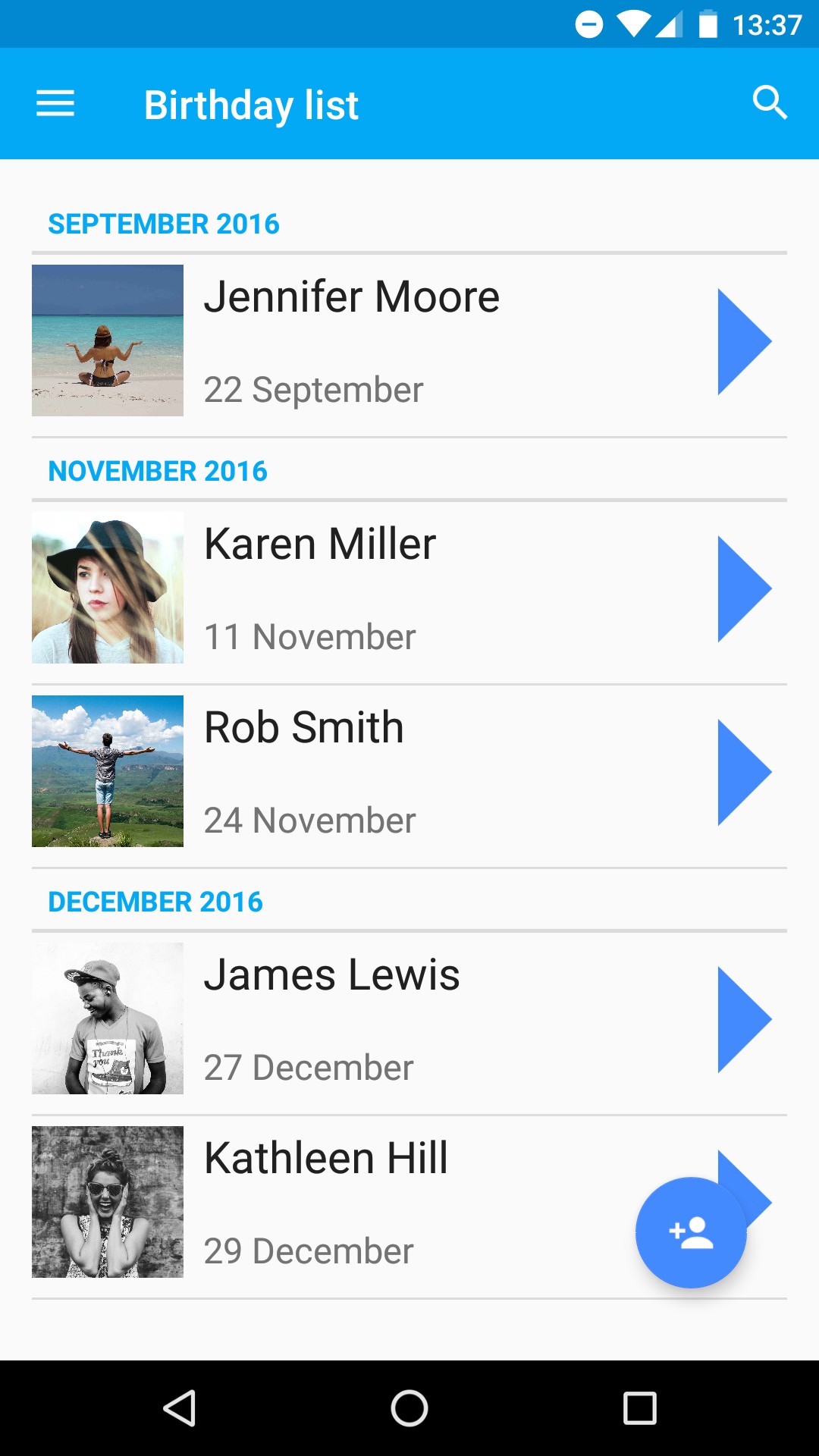Add a new person with the floating button
Viewport: 819px width, 1456px height.
[691, 1232]
